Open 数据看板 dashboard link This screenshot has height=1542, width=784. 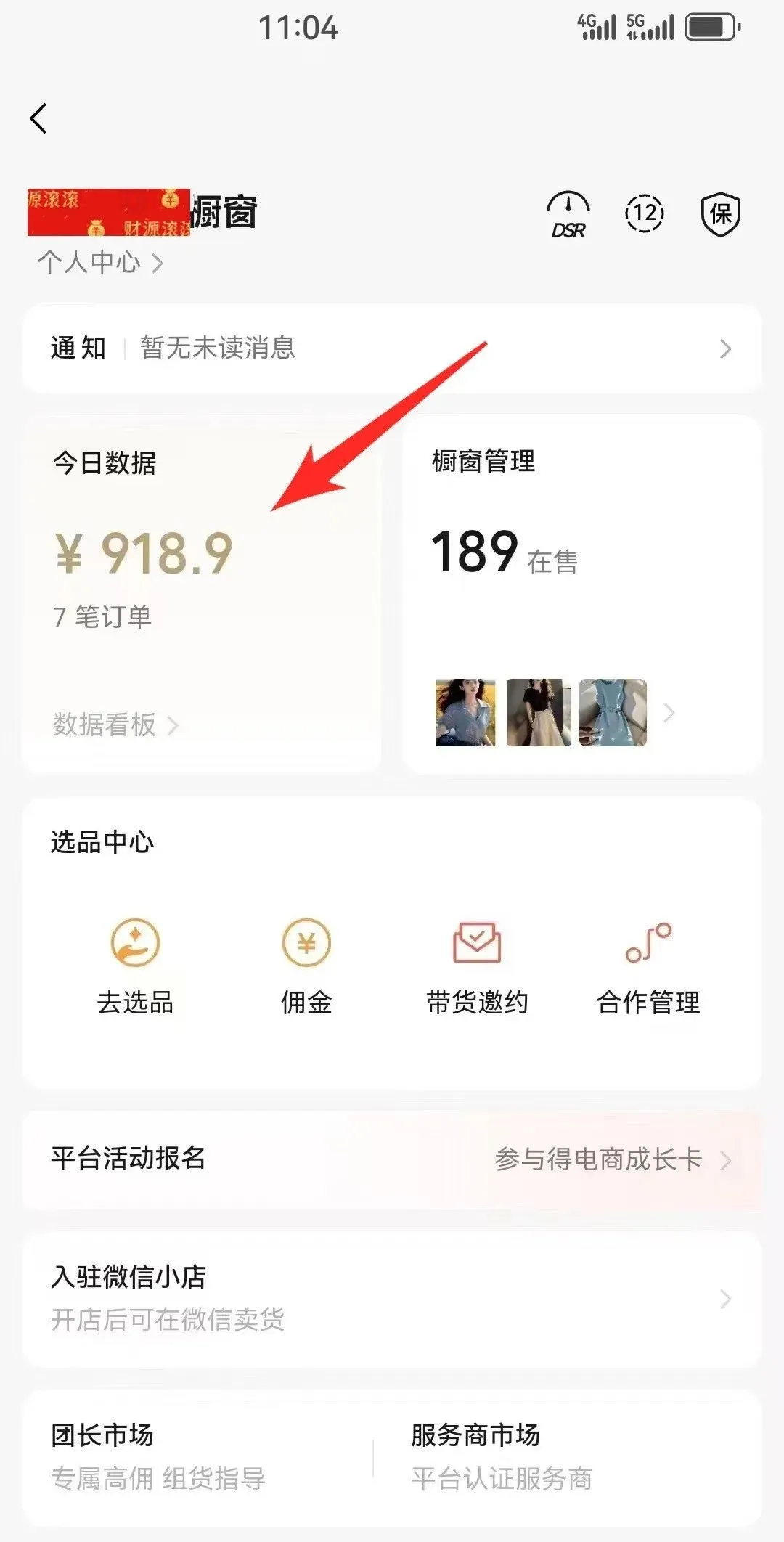(x=115, y=725)
